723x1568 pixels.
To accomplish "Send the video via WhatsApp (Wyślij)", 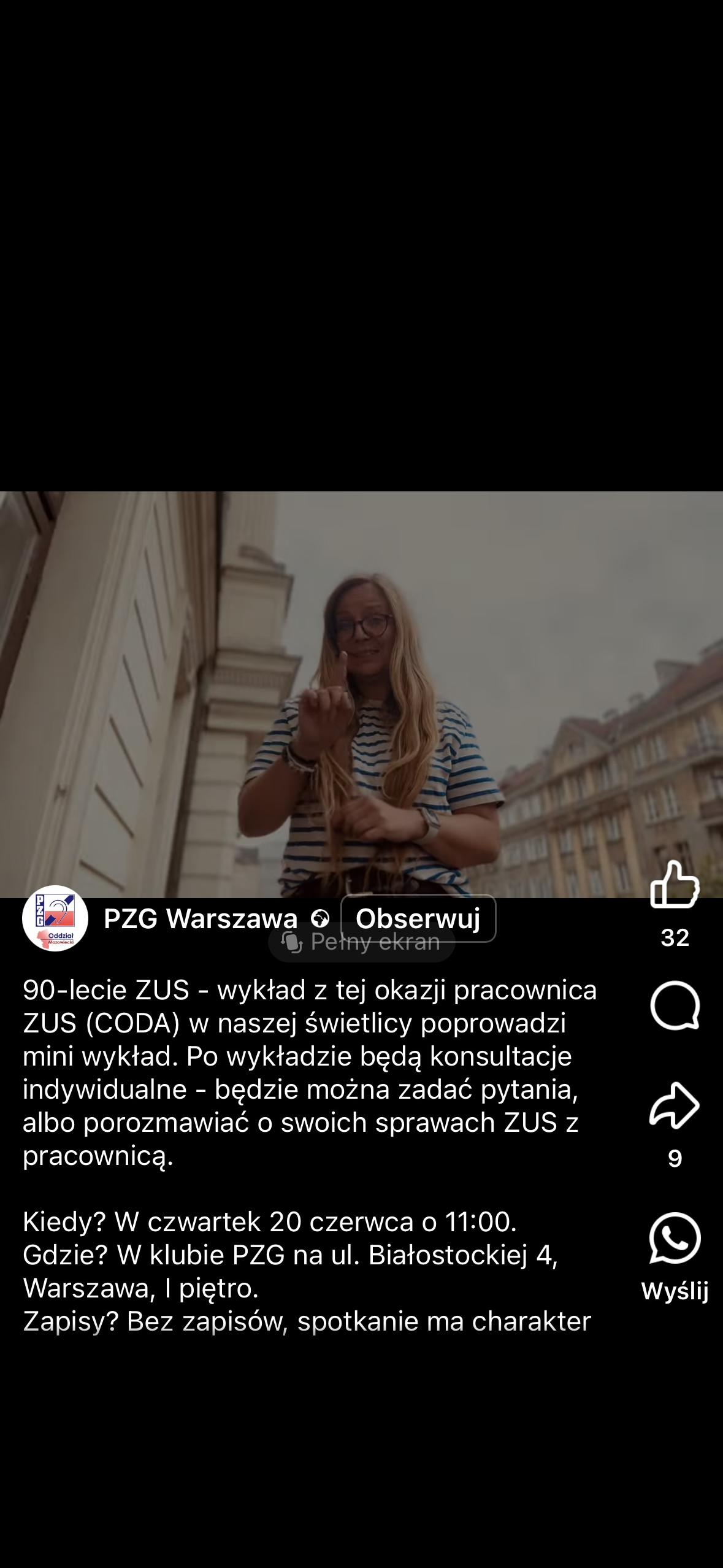I will click(x=675, y=1238).
